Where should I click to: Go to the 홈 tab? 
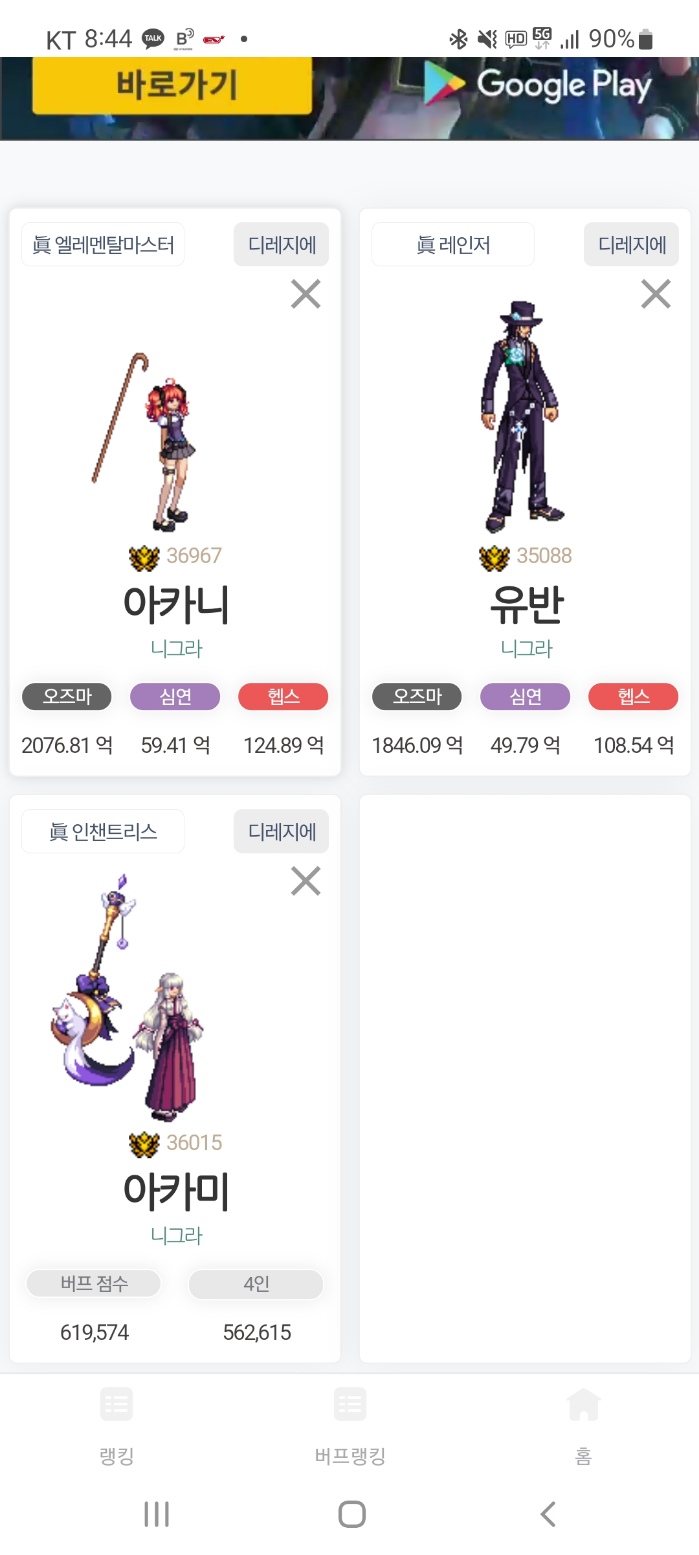coord(583,1424)
